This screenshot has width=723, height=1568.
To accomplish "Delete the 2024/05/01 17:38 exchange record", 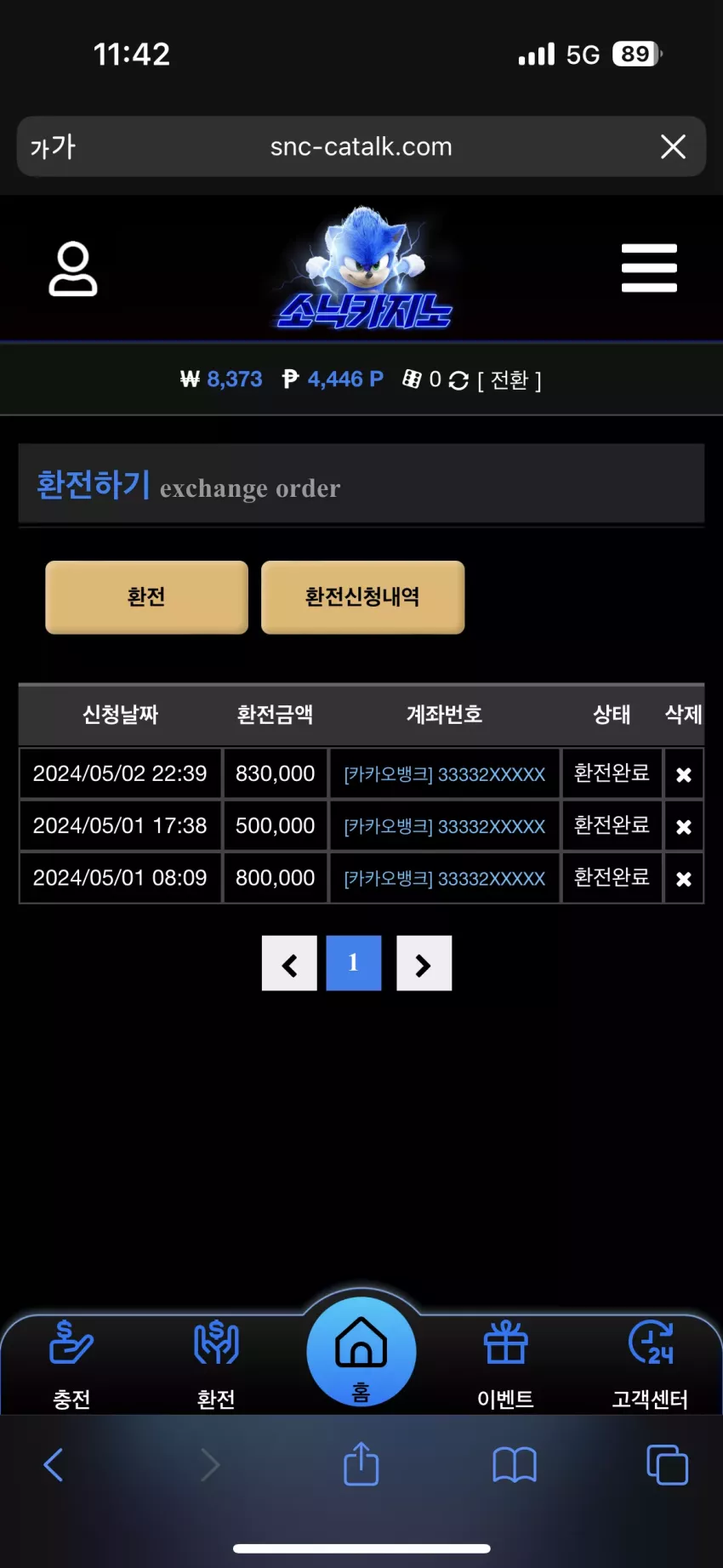I will [x=683, y=826].
